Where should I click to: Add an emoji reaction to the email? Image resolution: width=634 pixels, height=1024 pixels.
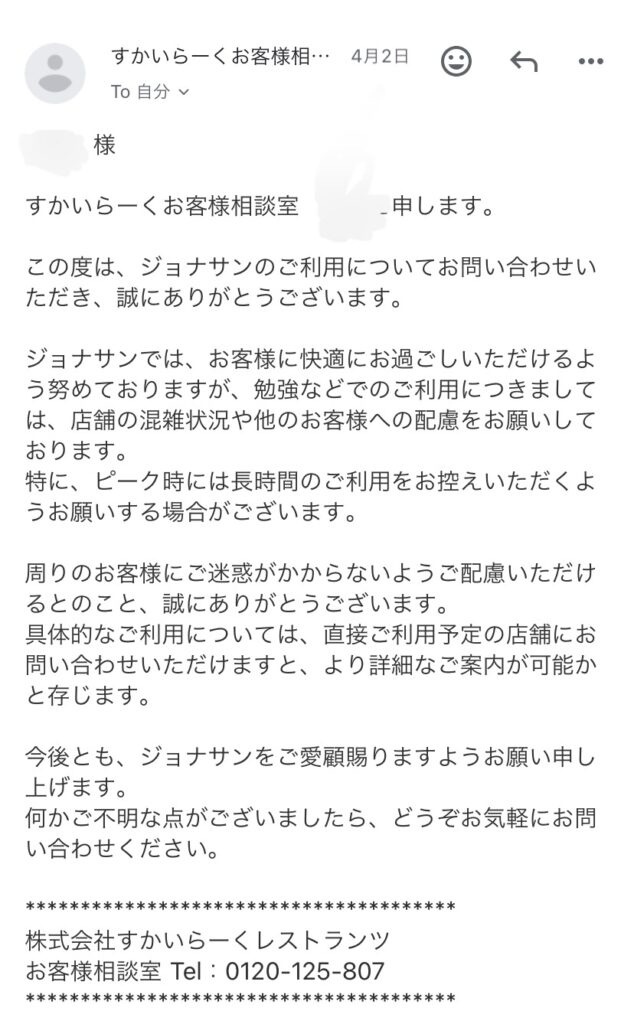456,61
